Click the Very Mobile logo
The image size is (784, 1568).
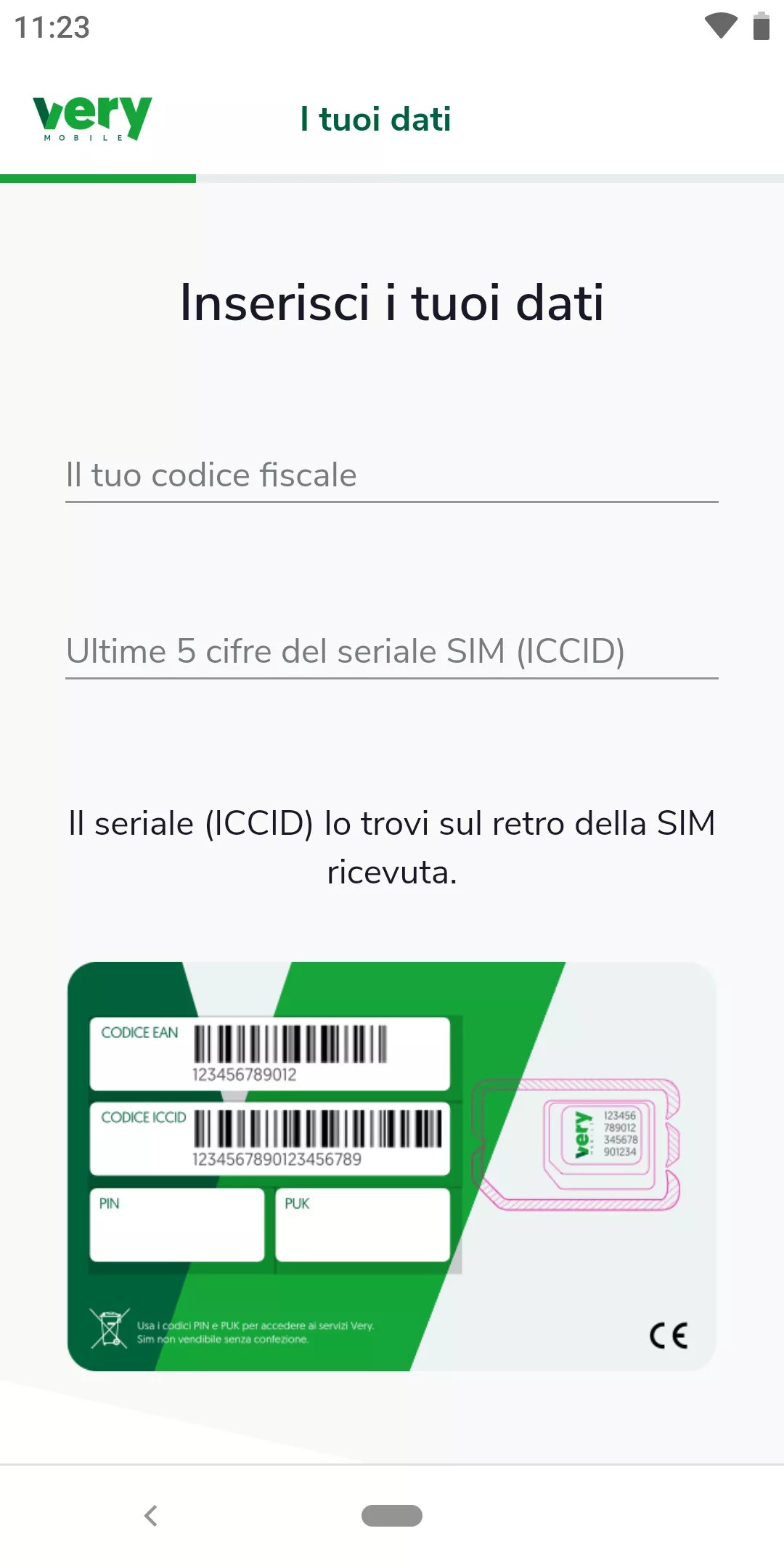pos(93,118)
